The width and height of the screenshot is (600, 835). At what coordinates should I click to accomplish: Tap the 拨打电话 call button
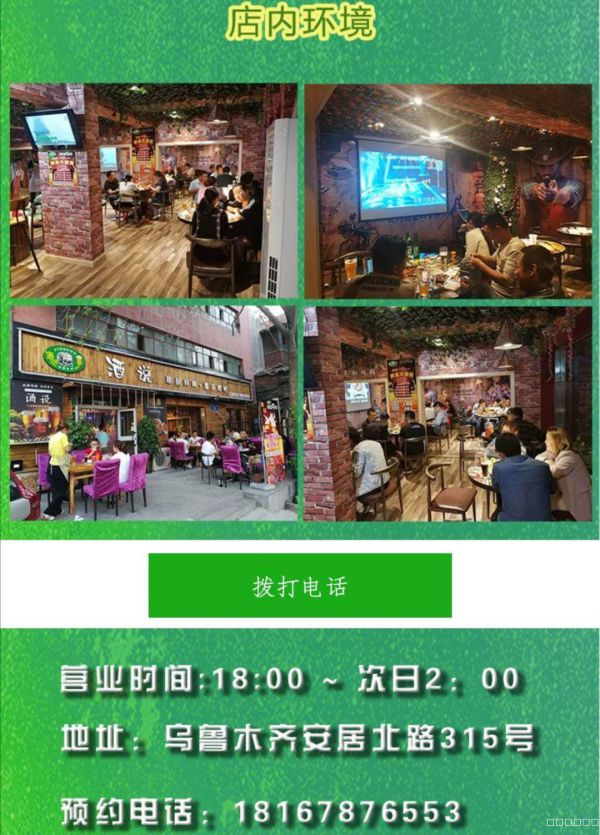click(x=300, y=585)
